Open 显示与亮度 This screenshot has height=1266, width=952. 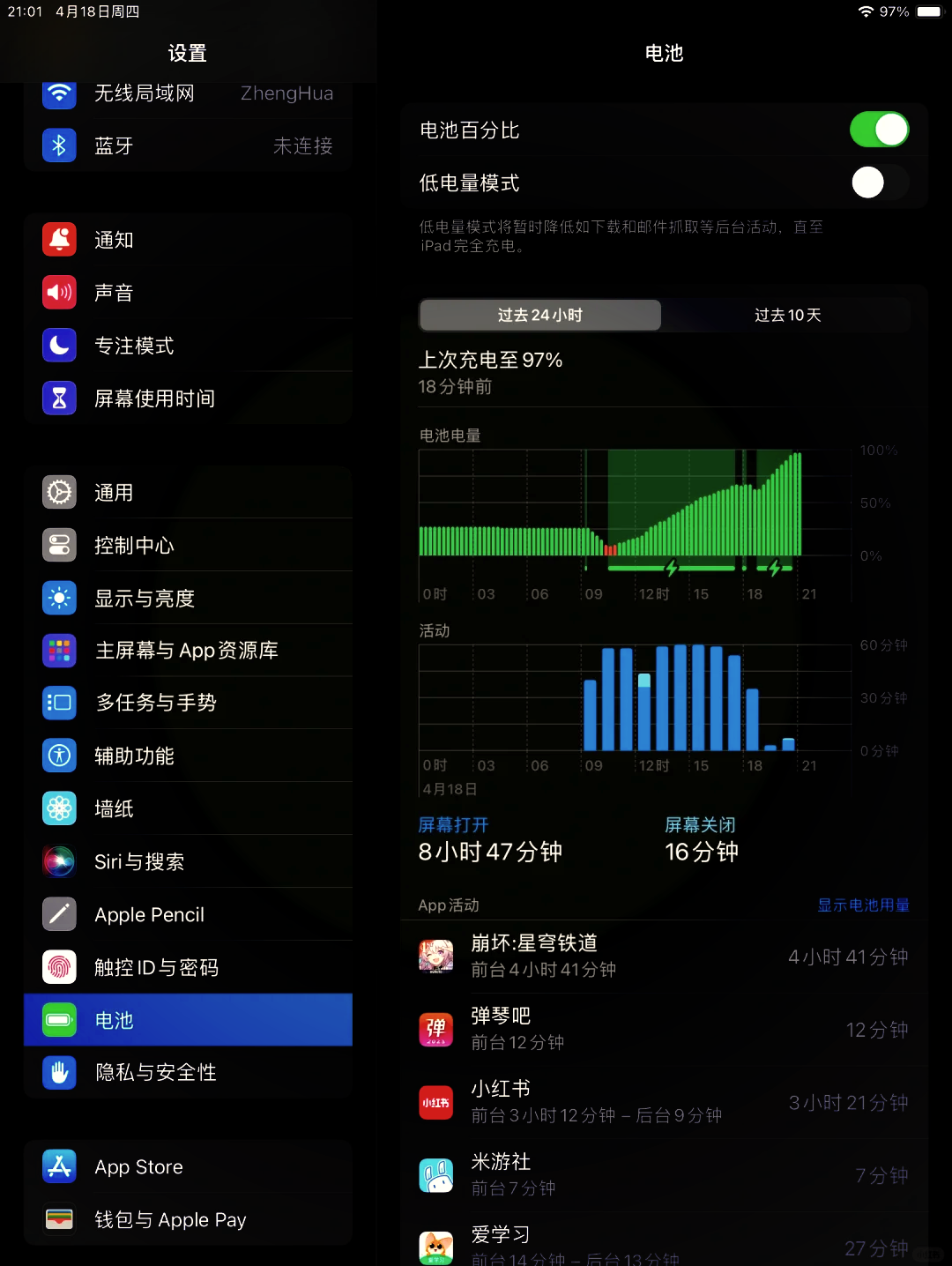pyautogui.click(x=188, y=598)
